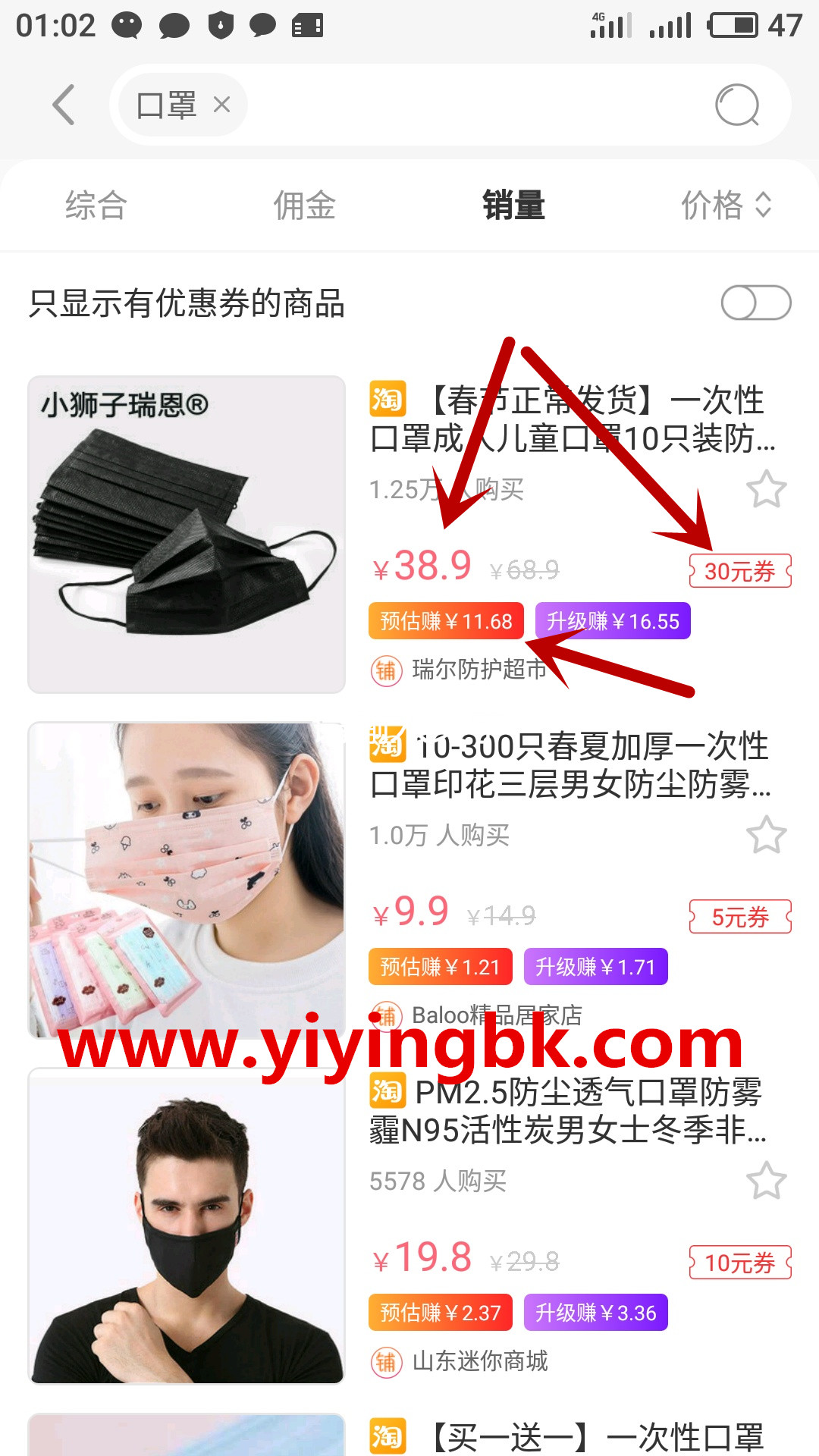
Task: Favorite the 9.9 yuan printed mask
Action: pyautogui.click(x=766, y=836)
